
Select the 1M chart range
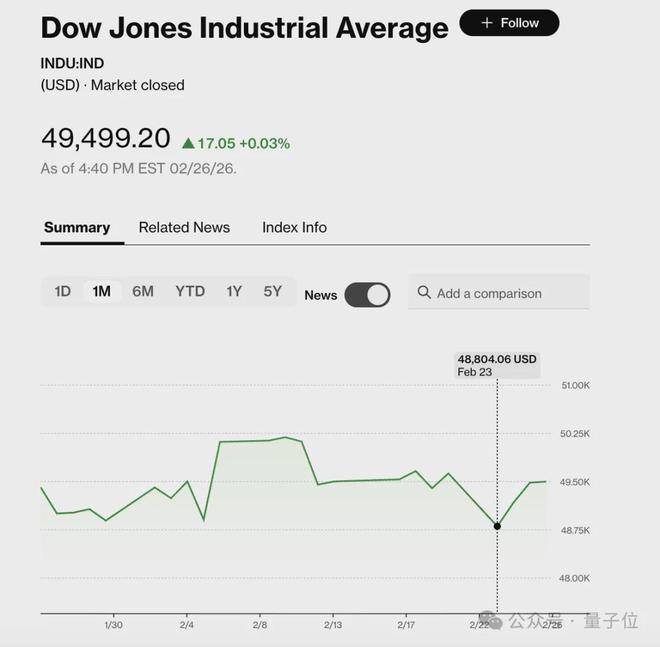click(101, 292)
